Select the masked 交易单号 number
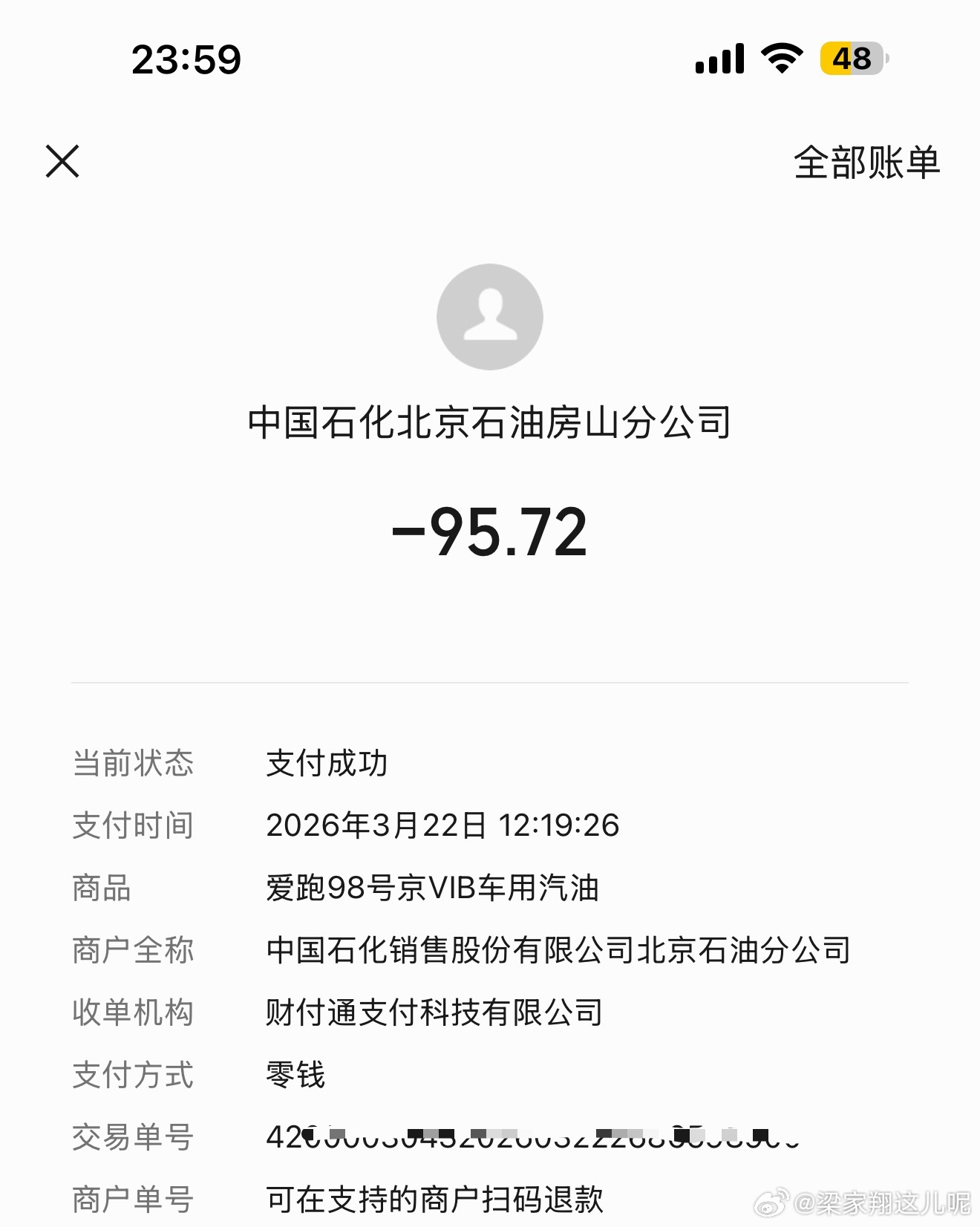Screen dimensions: 980x1227 point(520,1136)
